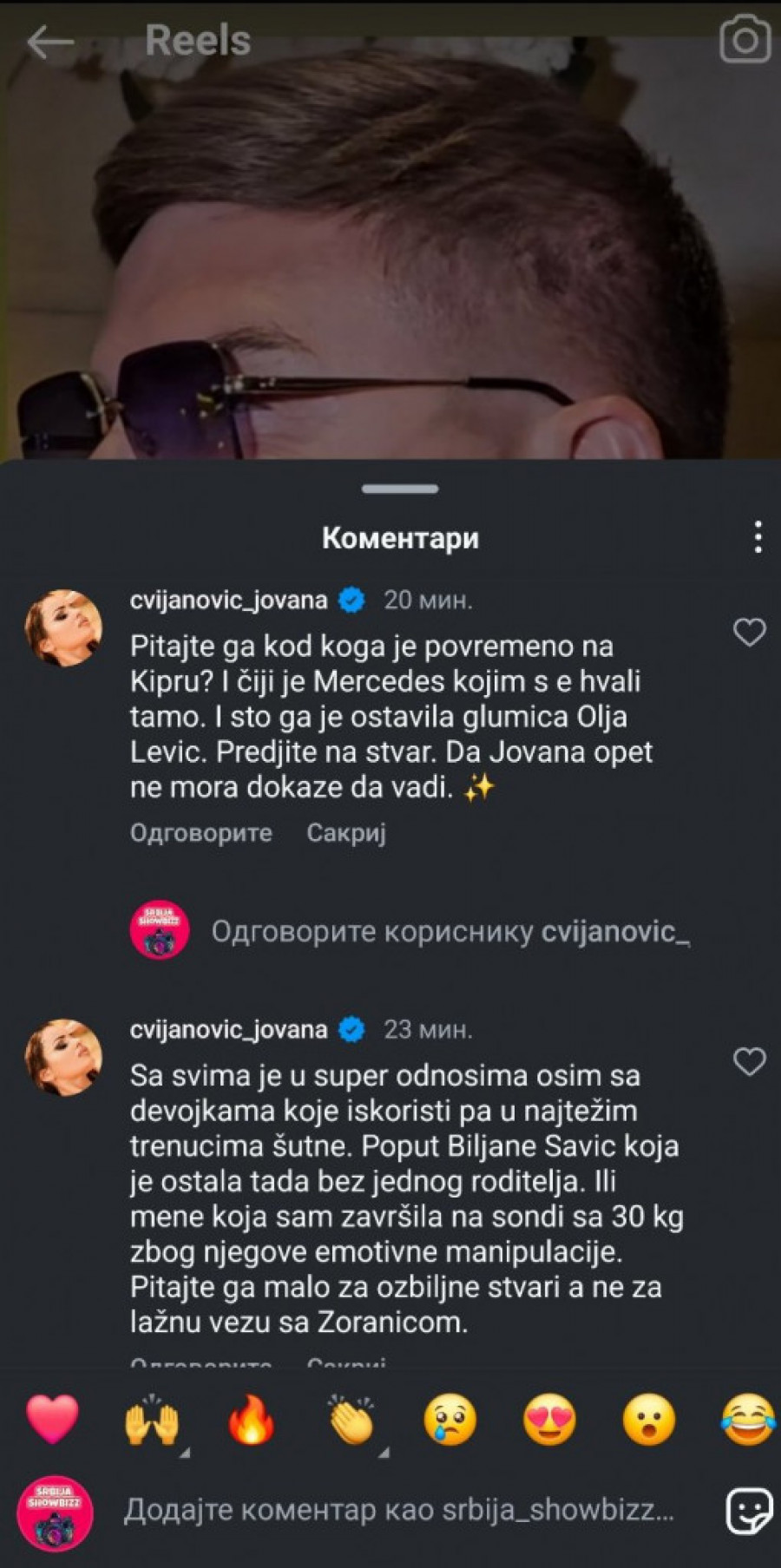This screenshot has width=781, height=1568.
Task: Tap the comments sheet drag handle
Action: [x=400, y=489]
